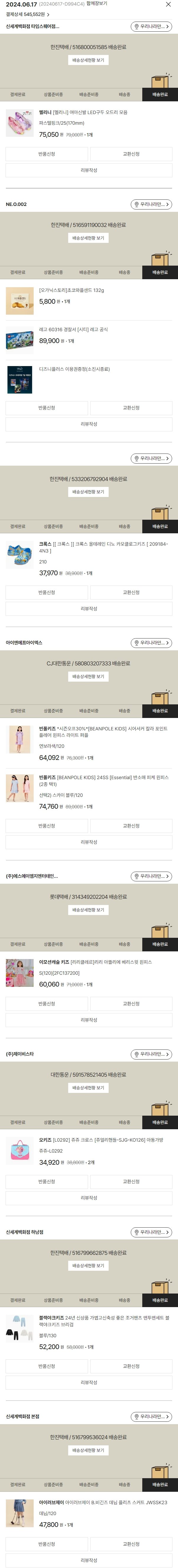Viewport: 178px width, 1568px height.
Task: Check delivery details for CJ대한통운 580803207333
Action: point(88,676)
